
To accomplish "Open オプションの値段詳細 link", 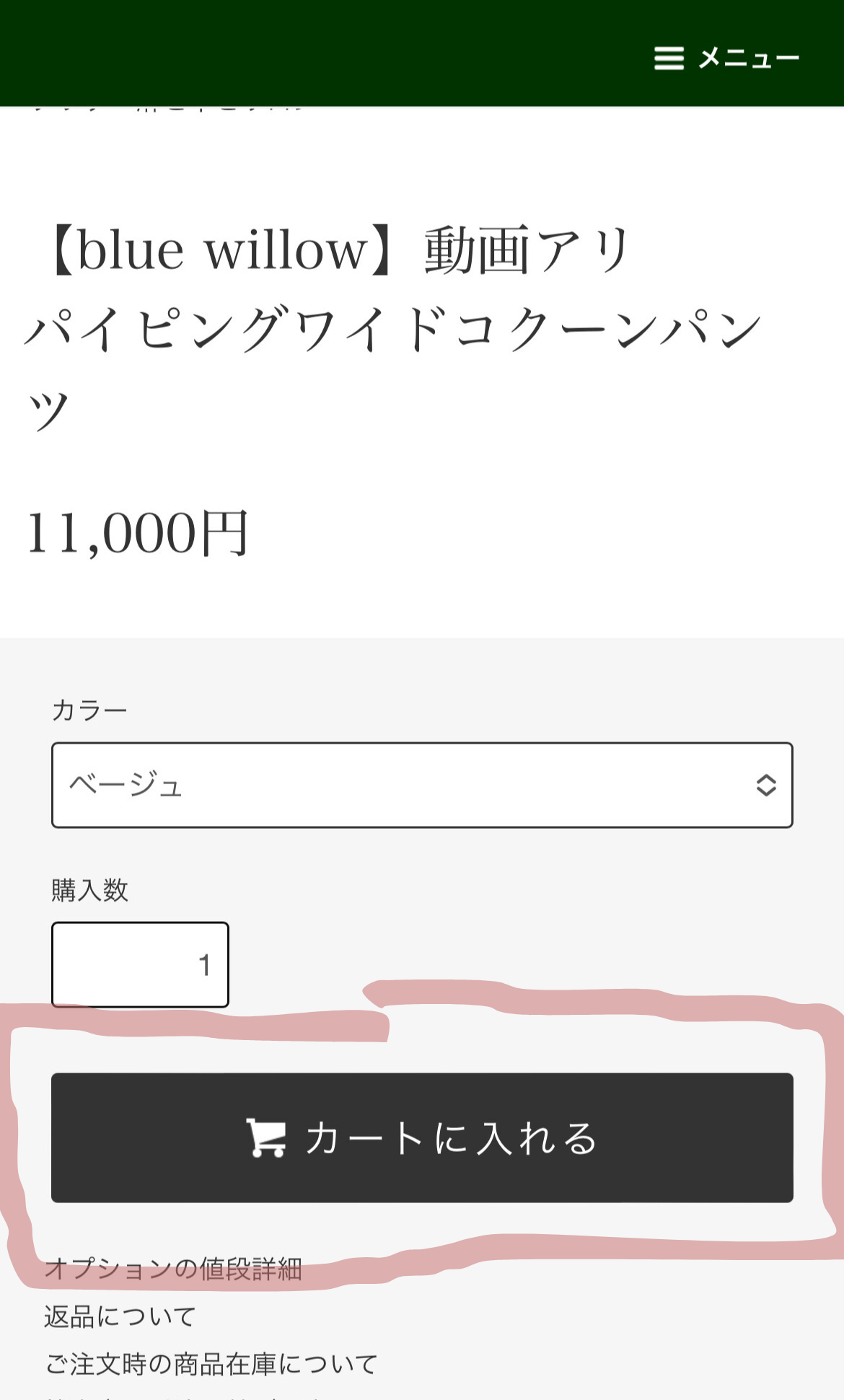I will click(x=173, y=1269).
